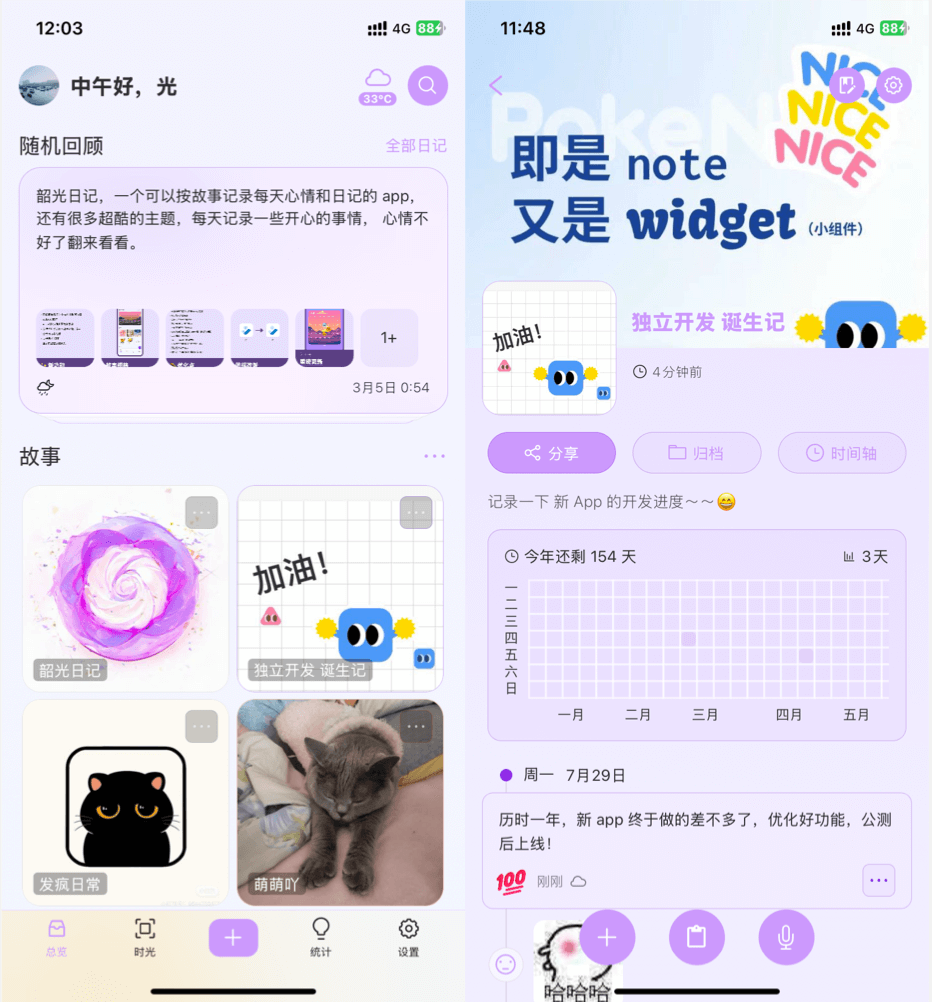Open the 33°C weather icon
Viewport: 932px width, 1002px height.
click(378, 86)
